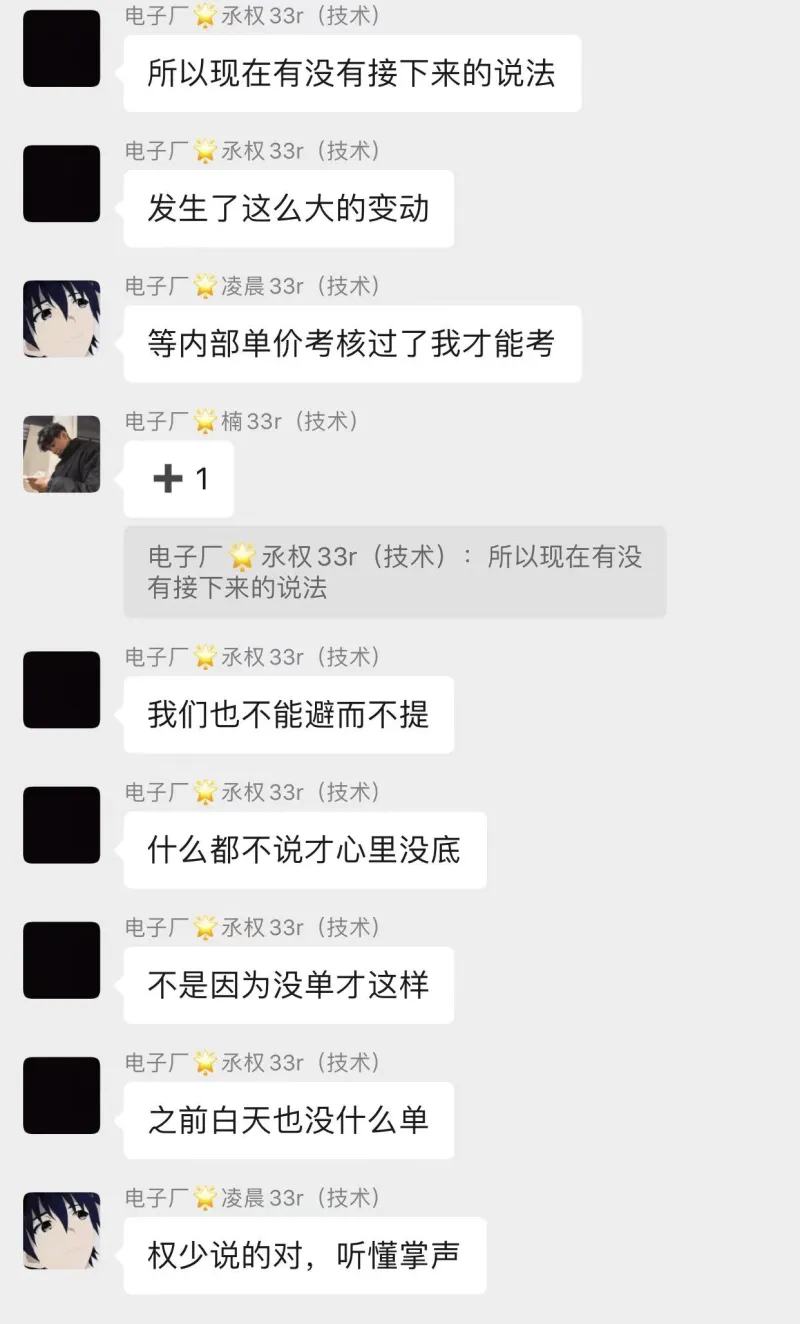This screenshot has width=800, height=1324.
Task: Open 凌晨's avatar beside 等内部单价考核过了我才能考
Action: pyautogui.click(x=61, y=319)
